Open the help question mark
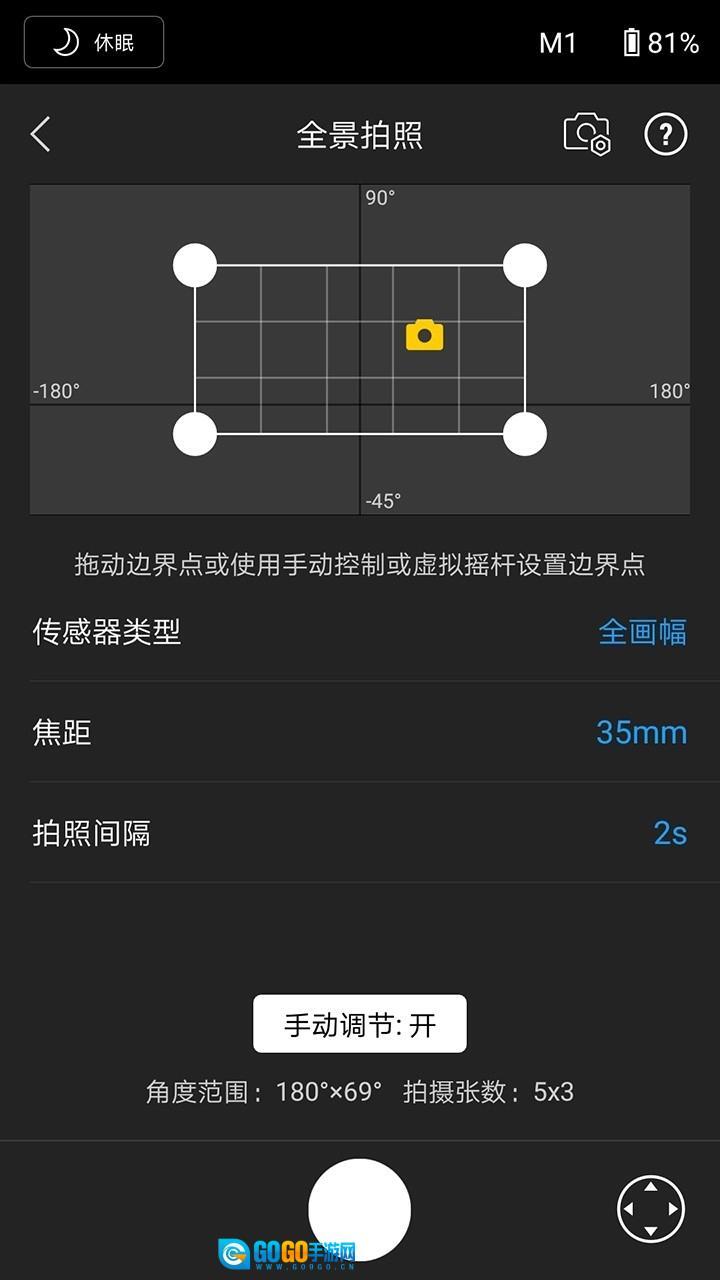Screen dimensions: 720x1280 tap(666, 134)
